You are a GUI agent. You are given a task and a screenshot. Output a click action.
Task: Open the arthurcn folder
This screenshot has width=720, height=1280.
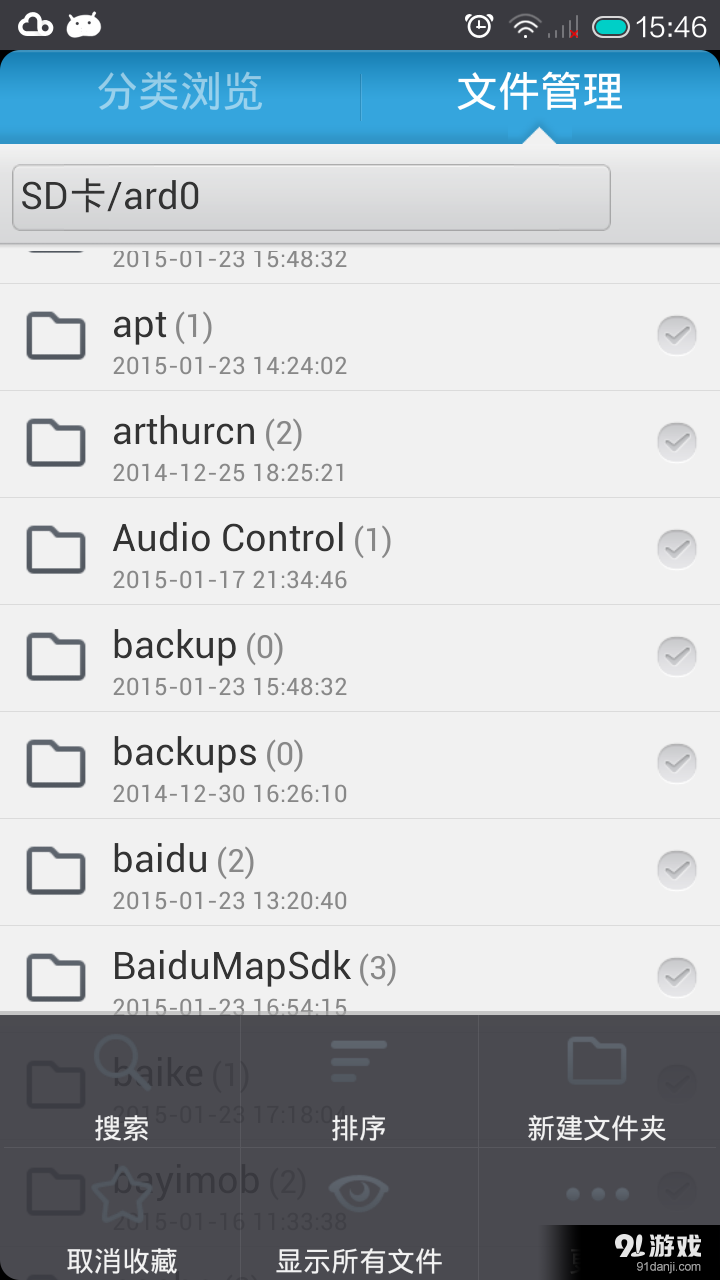point(300,445)
